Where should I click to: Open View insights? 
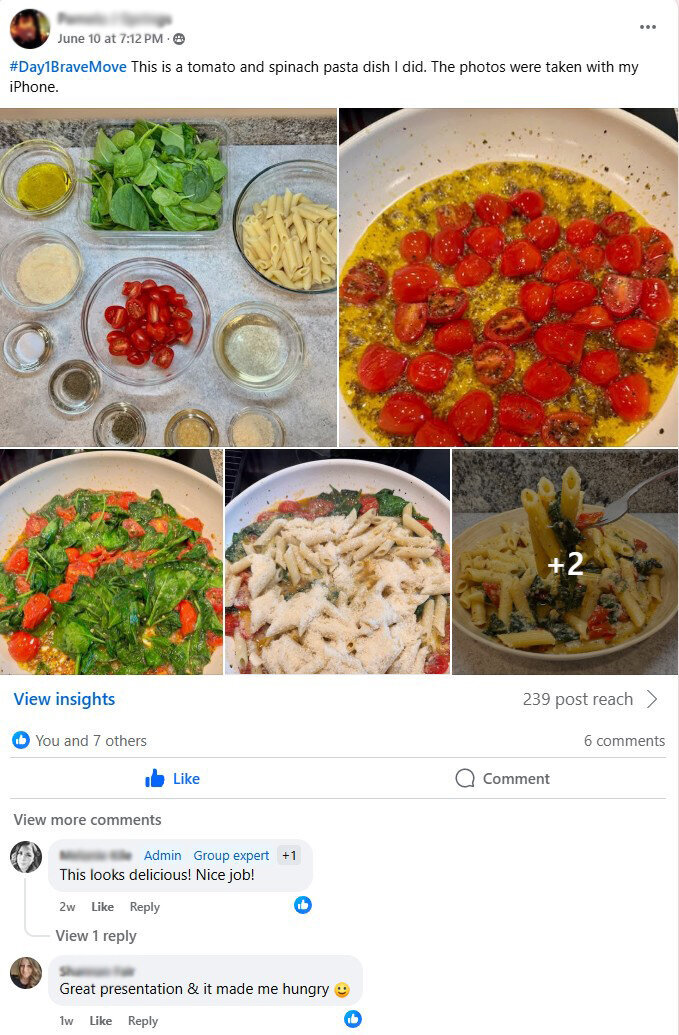coord(64,699)
